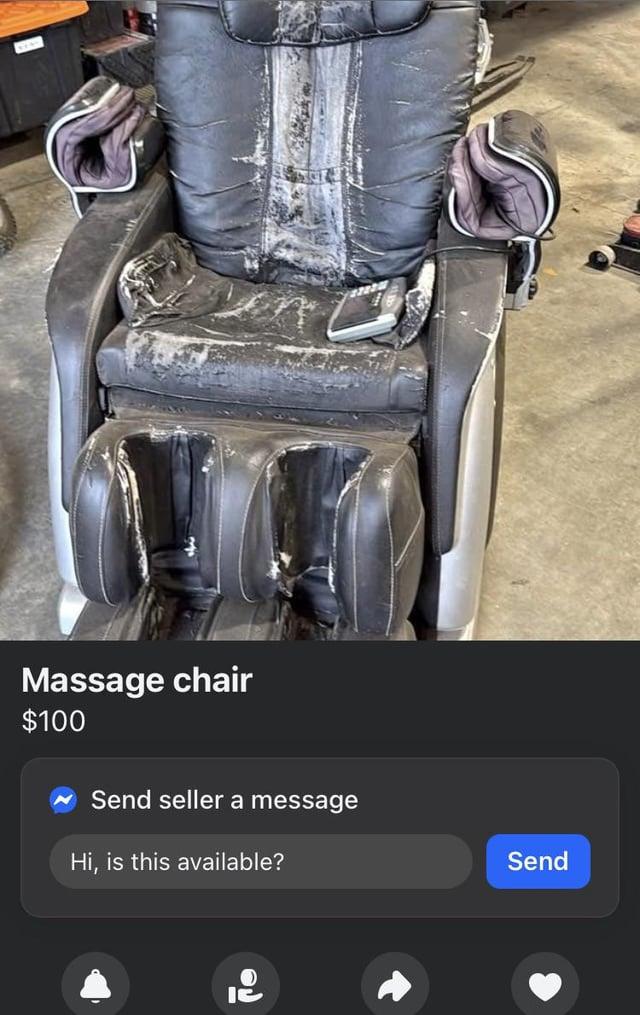Tap the make offer icon
Screen dimensions: 640x1015
[245, 987]
